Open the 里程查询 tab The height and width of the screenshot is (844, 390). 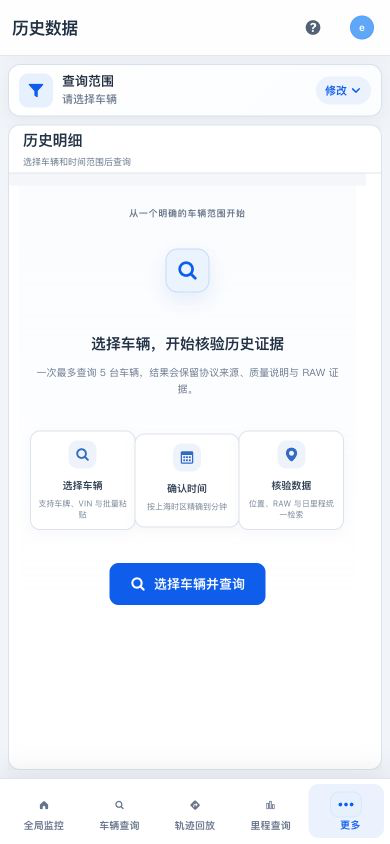point(271,815)
